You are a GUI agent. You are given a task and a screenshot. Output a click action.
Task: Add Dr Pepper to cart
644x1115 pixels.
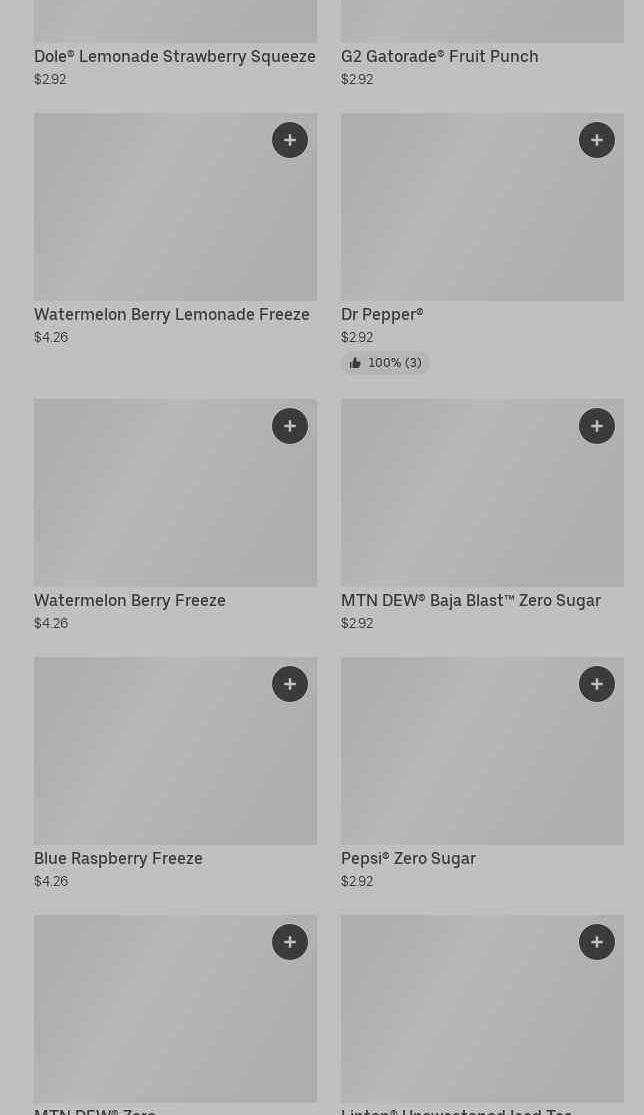click(597, 140)
